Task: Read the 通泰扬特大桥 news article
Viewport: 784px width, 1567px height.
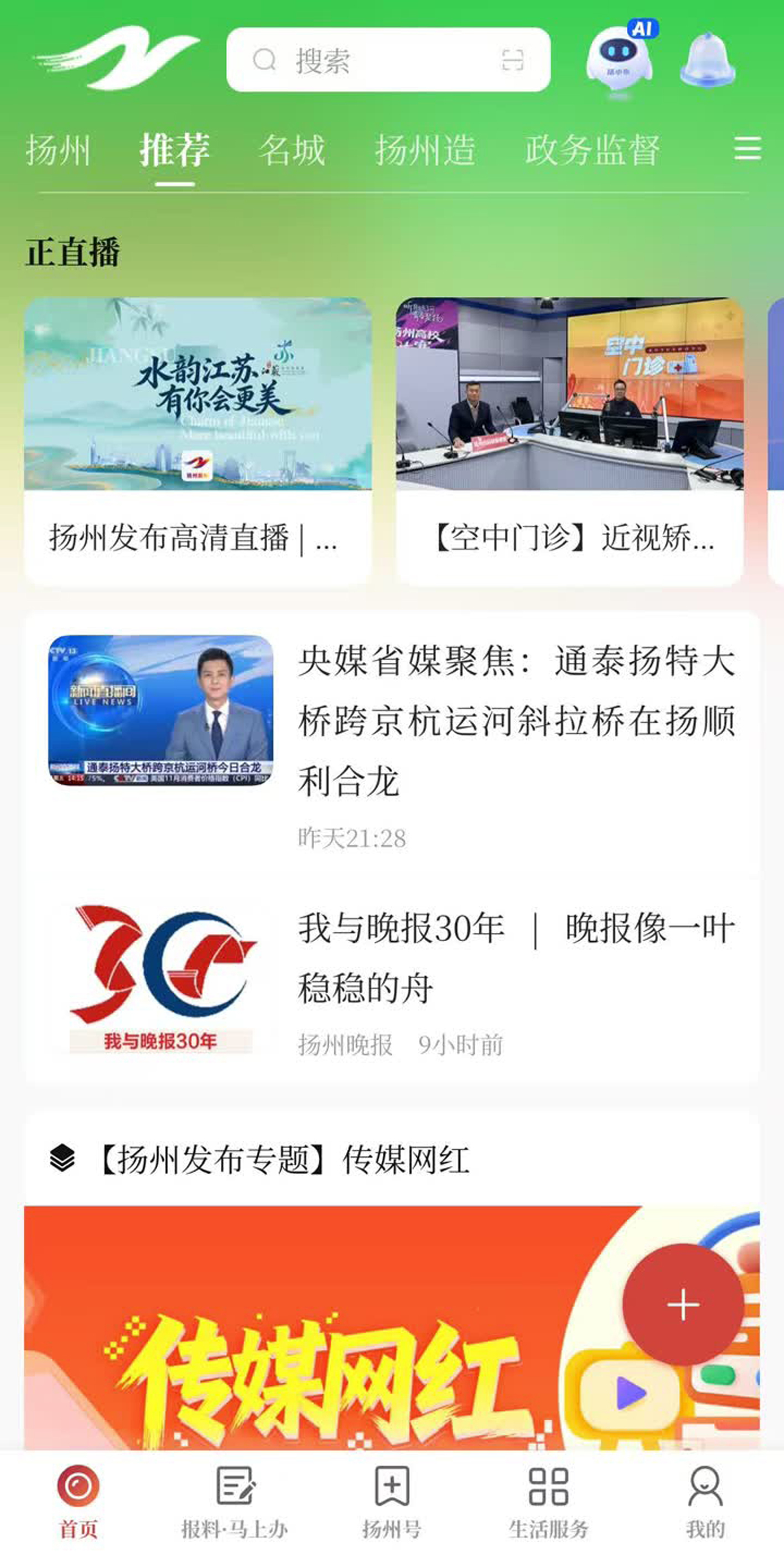Action: 516,720
